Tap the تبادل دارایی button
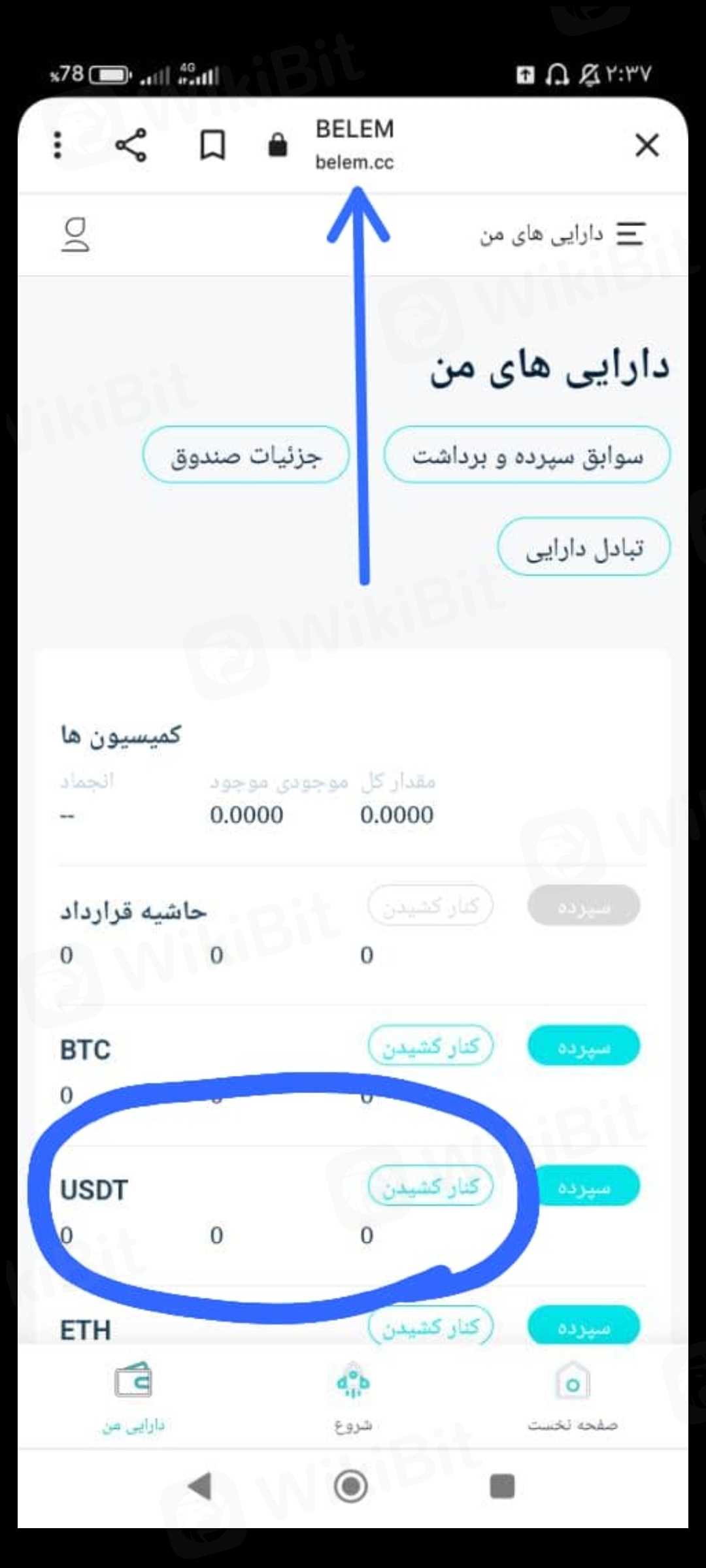 point(584,547)
